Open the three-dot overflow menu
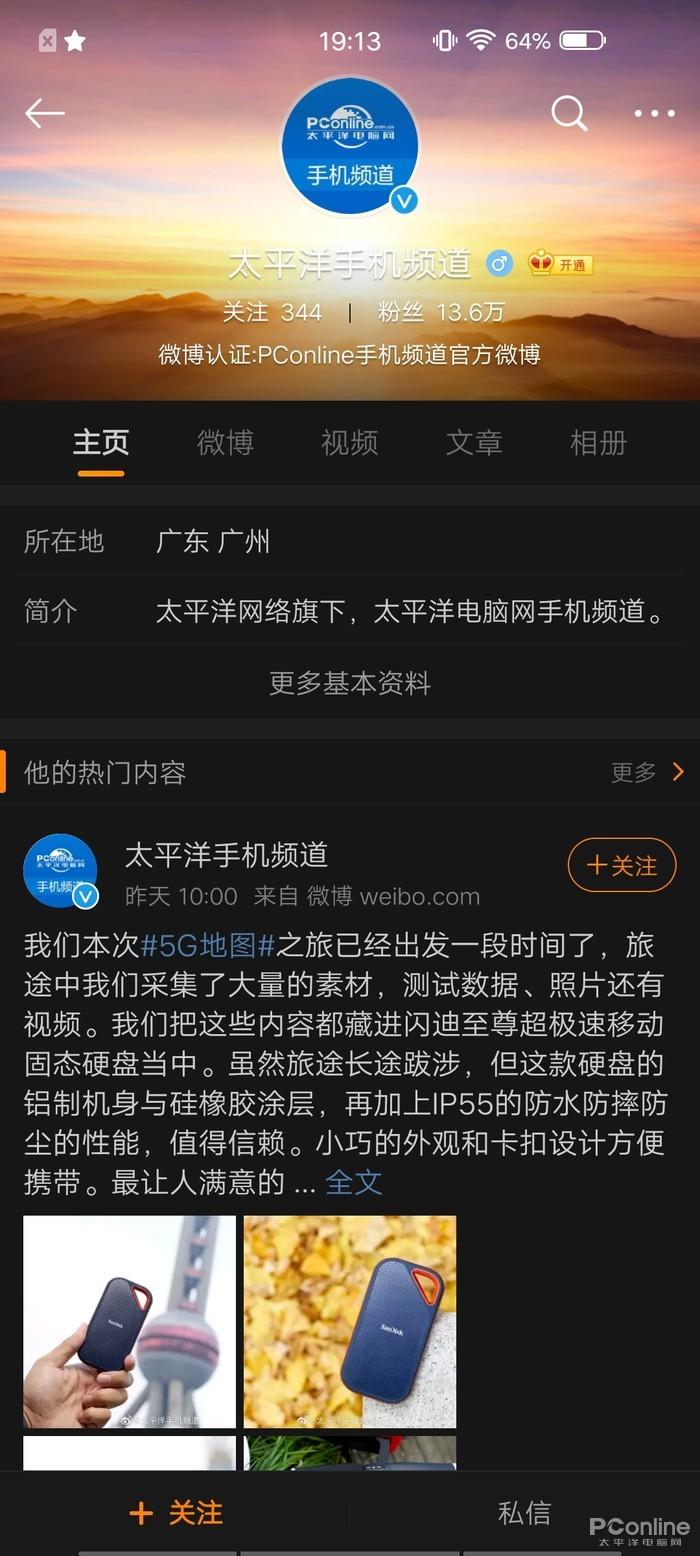The image size is (700, 1556). [x=655, y=114]
